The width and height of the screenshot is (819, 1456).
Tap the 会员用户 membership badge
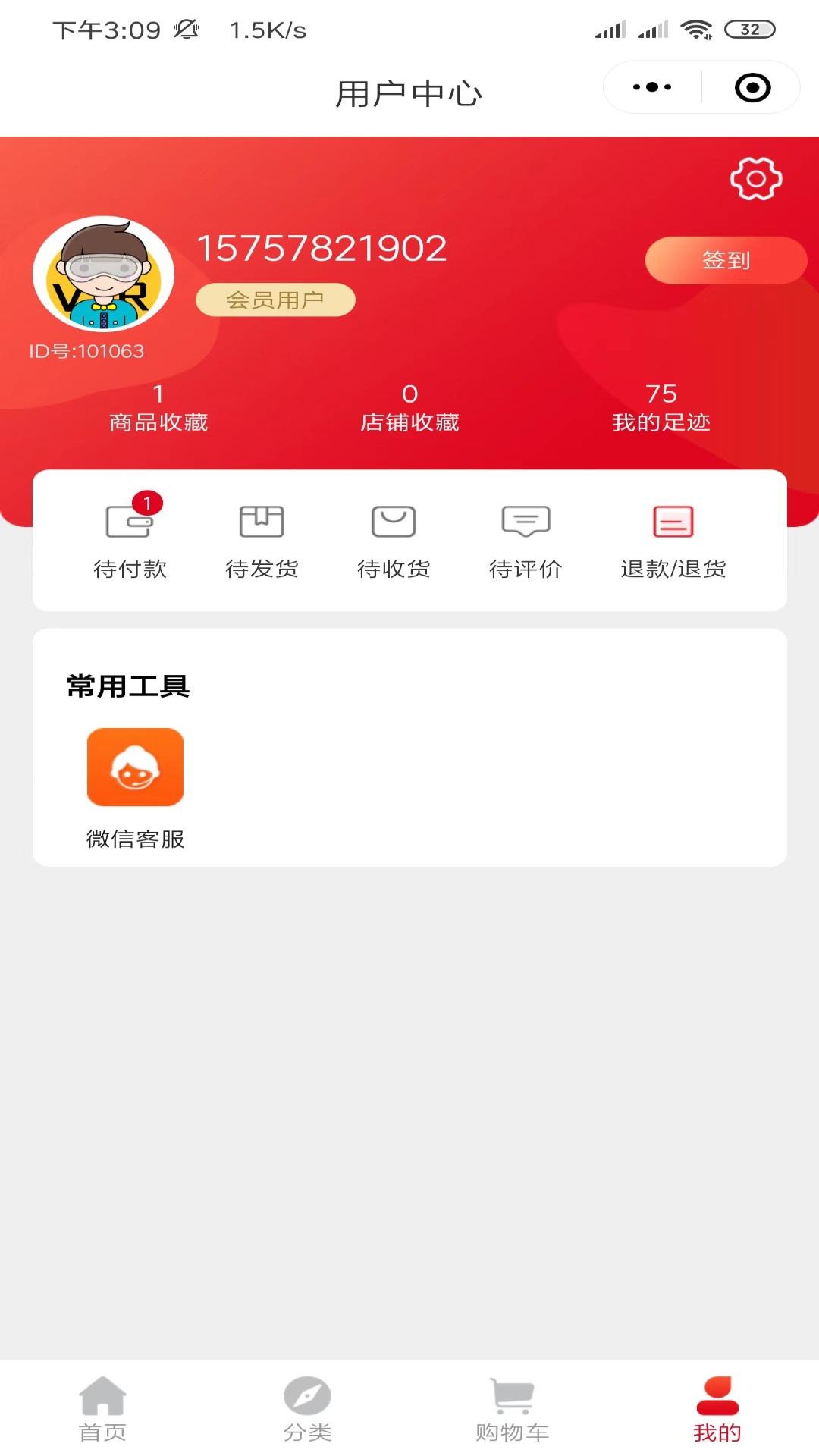[275, 299]
